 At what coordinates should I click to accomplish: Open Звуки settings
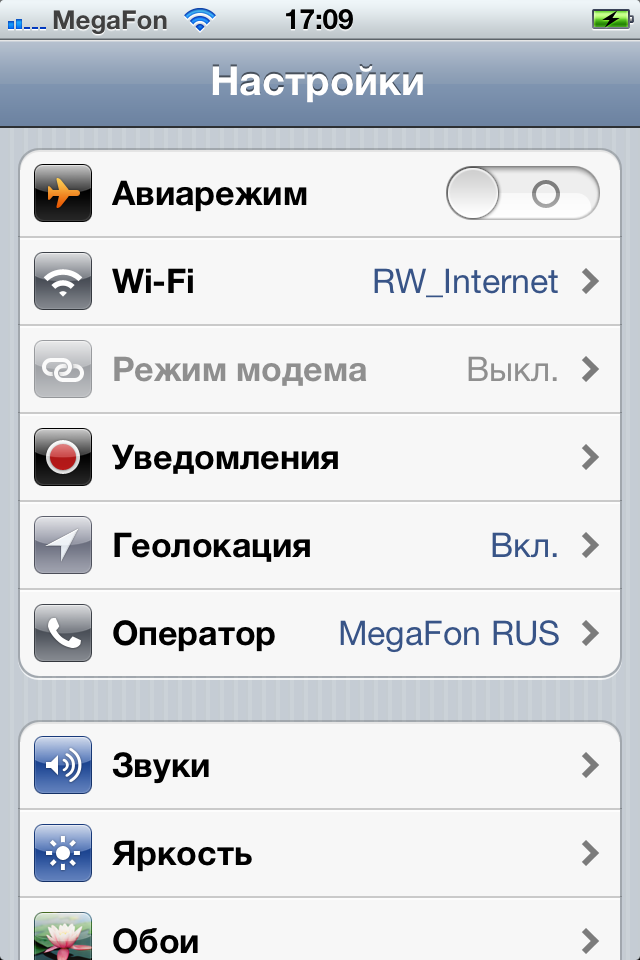(320, 766)
